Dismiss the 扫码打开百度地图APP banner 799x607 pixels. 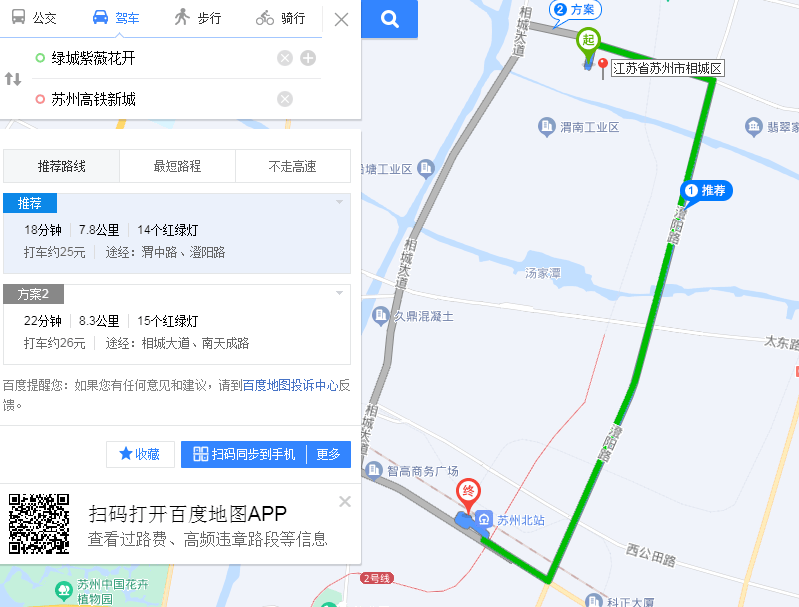pos(345,501)
